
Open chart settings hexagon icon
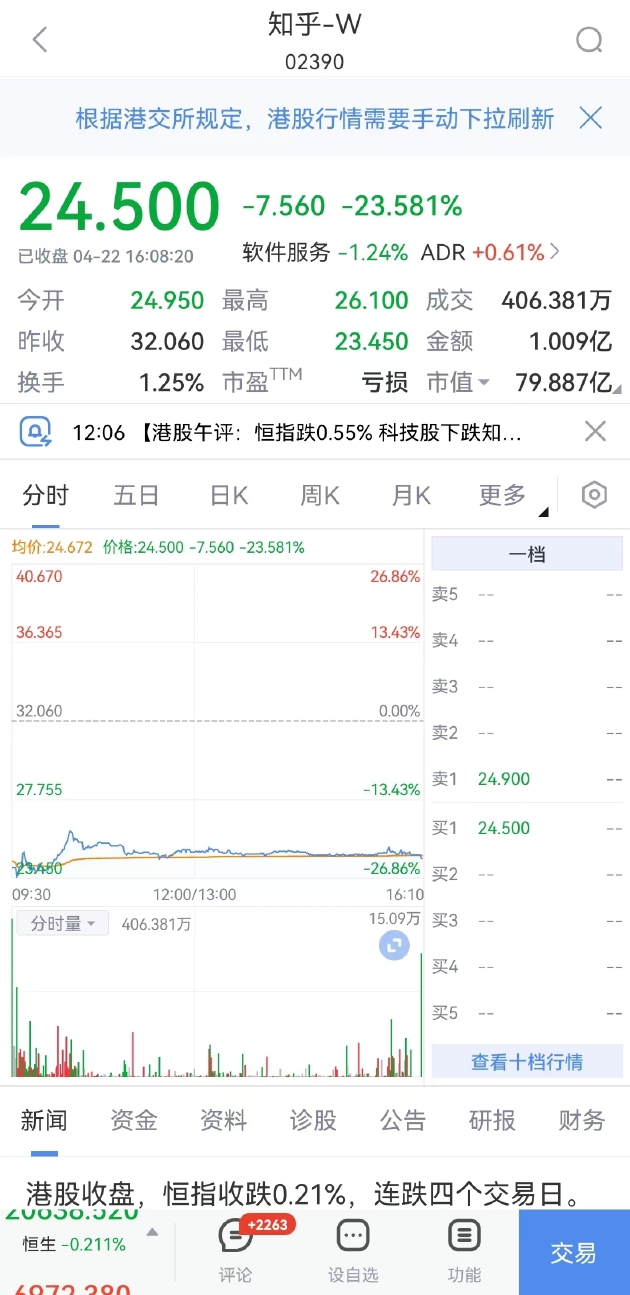(x=595, y=495)
